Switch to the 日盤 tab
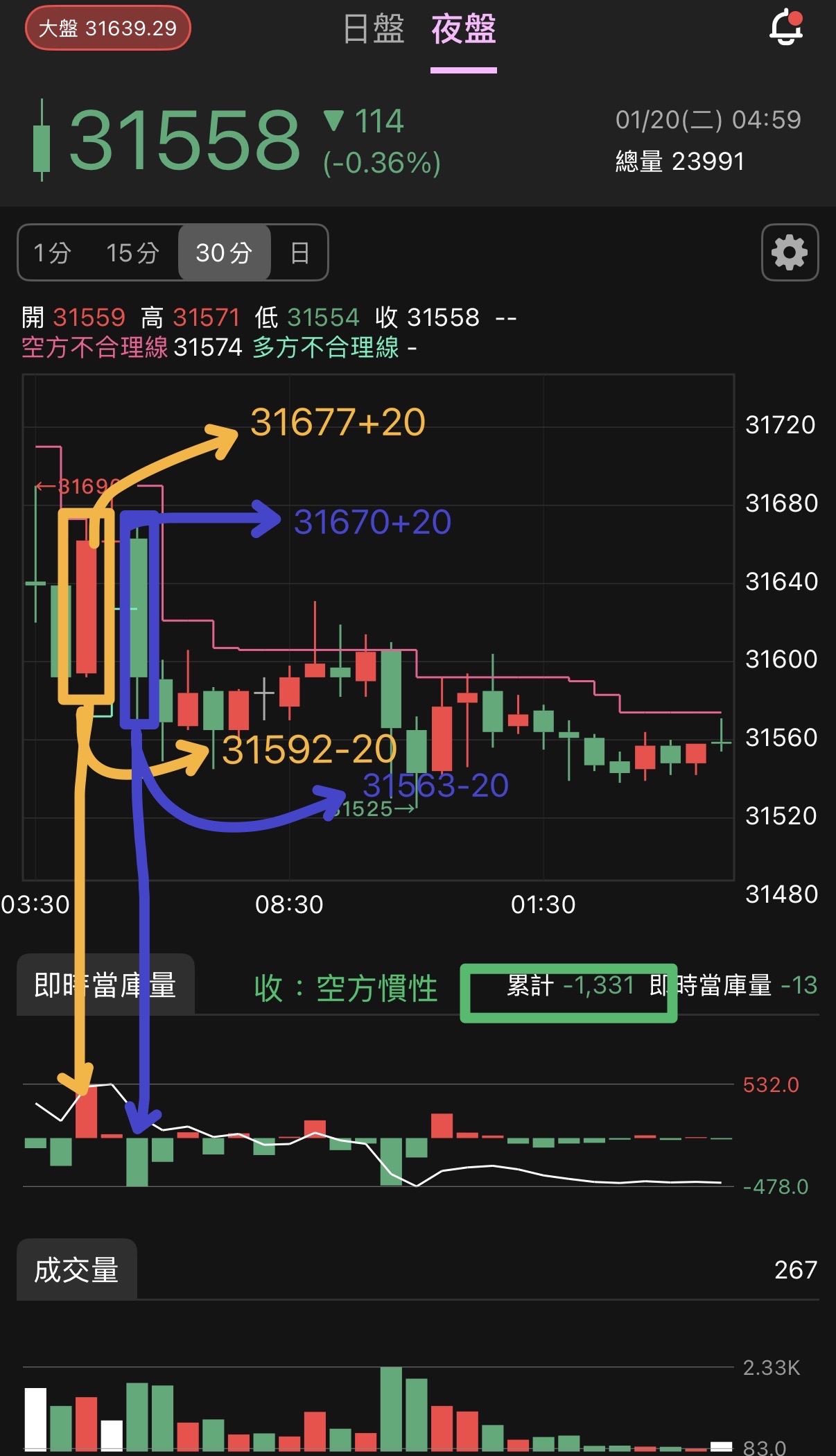 pyautogui.click(x=374, y=30)
